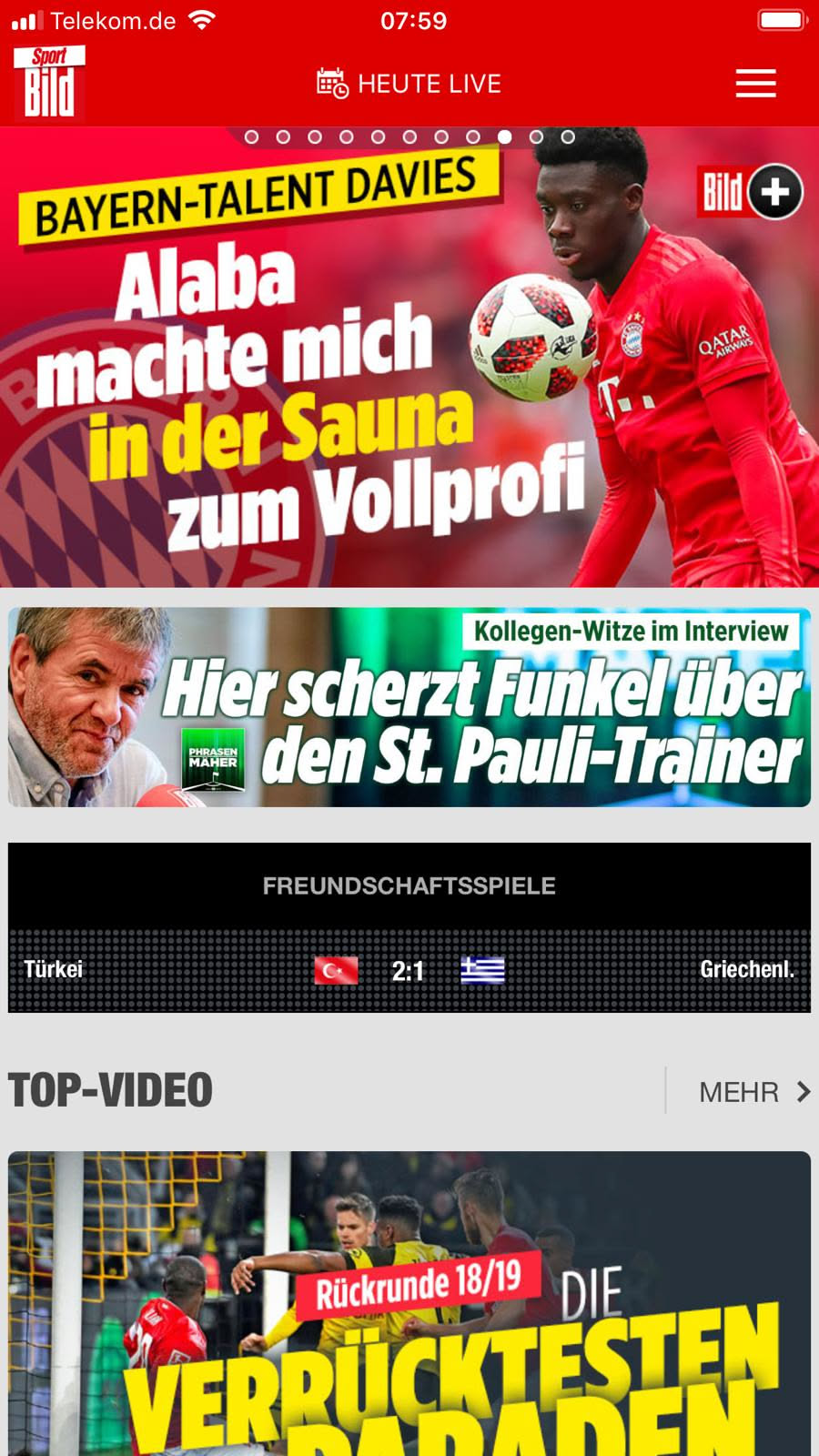
Task: Go to Sport Bild home logo
Action: pos(49,82)
